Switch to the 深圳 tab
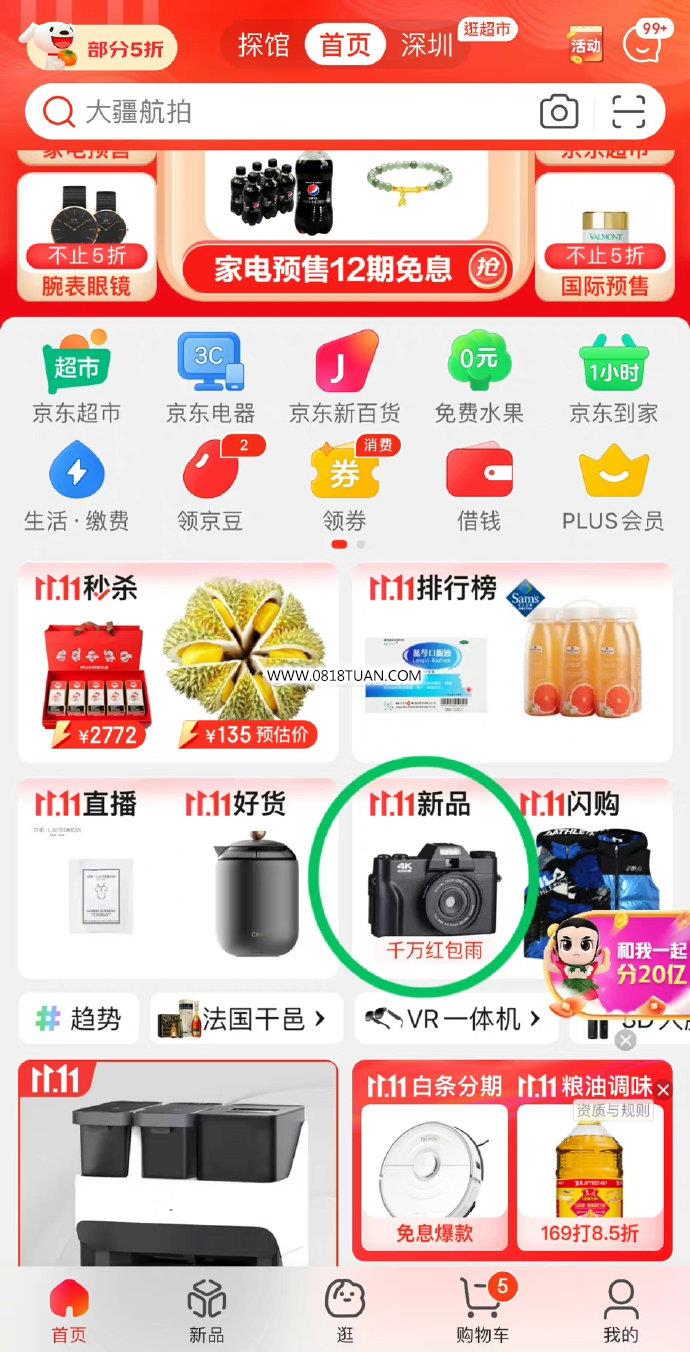The width and height of the screenshot is (690, 1352). (427, 45)
